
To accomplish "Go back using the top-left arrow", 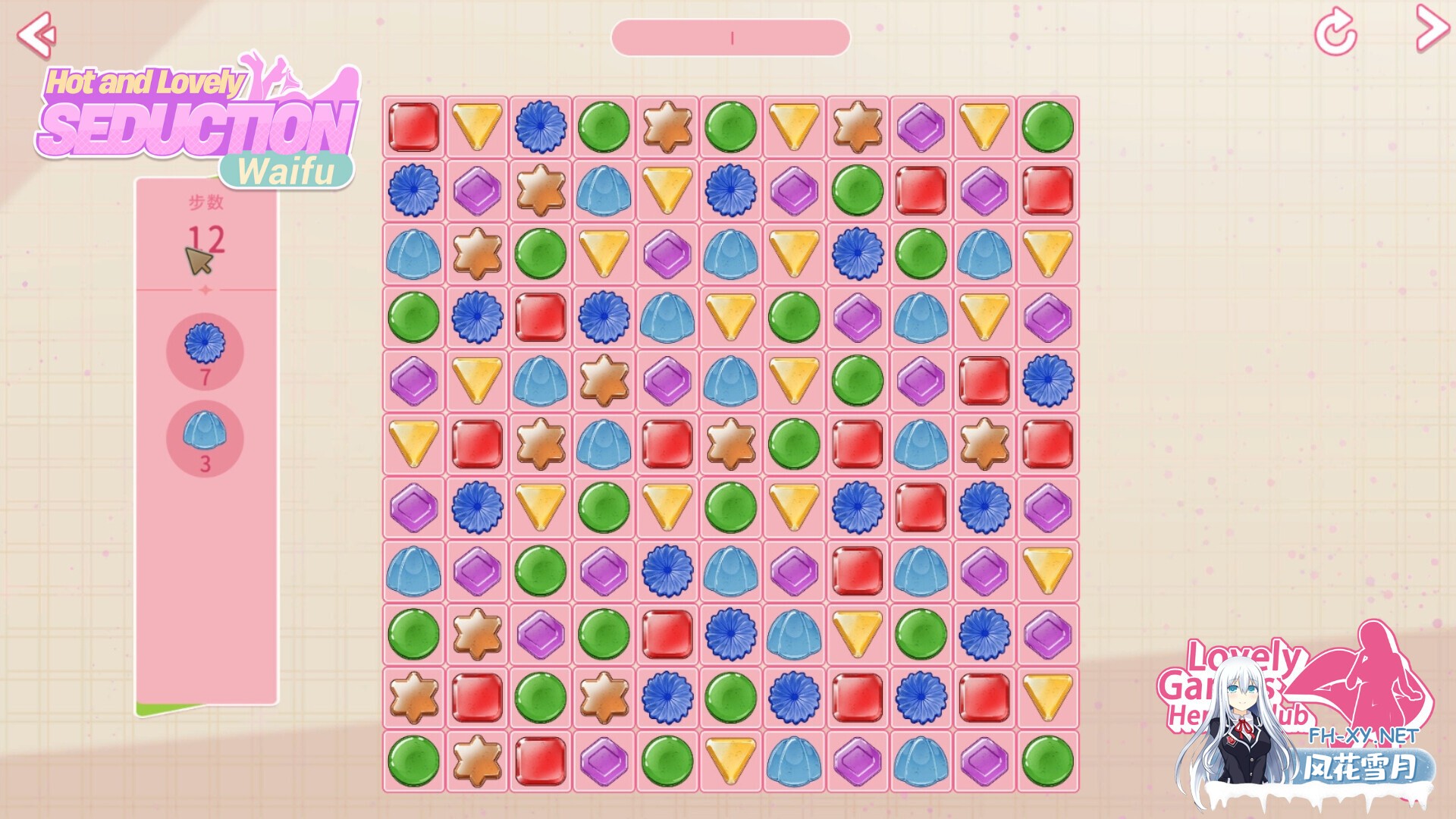I will (36, 34).
